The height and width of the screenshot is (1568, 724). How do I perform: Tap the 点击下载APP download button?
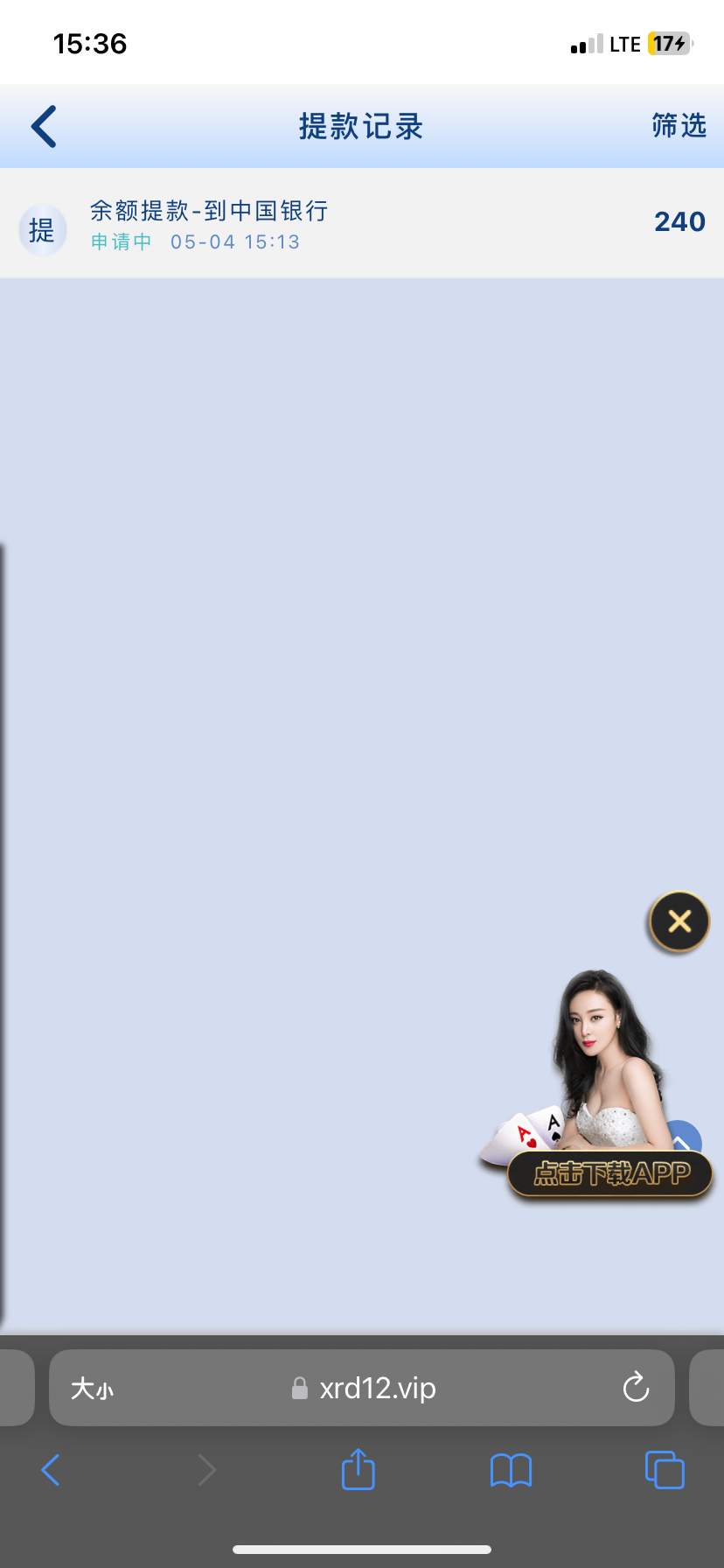tap(611, 1173)
